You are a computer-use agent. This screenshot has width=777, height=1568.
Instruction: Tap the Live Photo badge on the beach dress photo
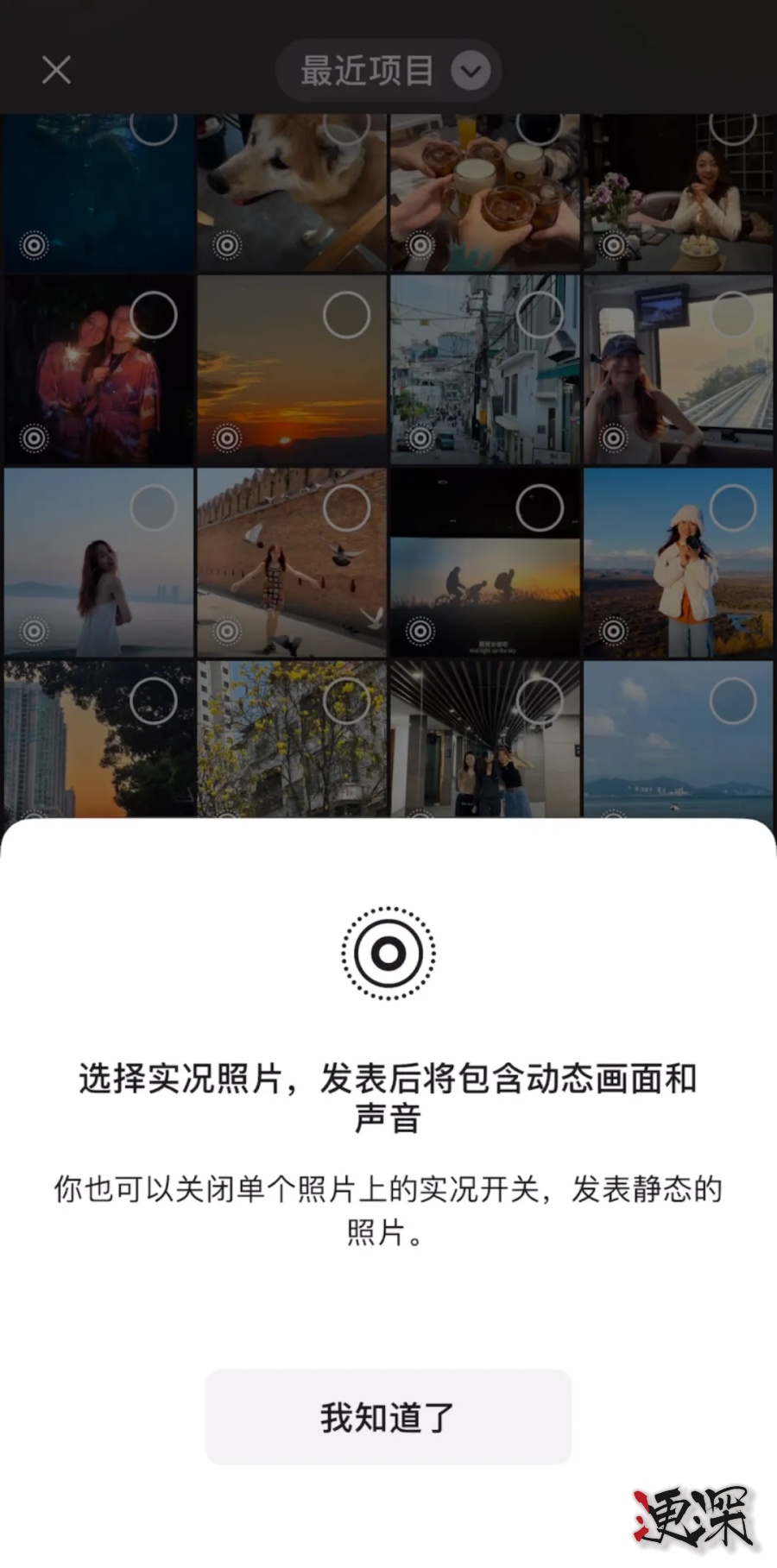tap(33, 630)
